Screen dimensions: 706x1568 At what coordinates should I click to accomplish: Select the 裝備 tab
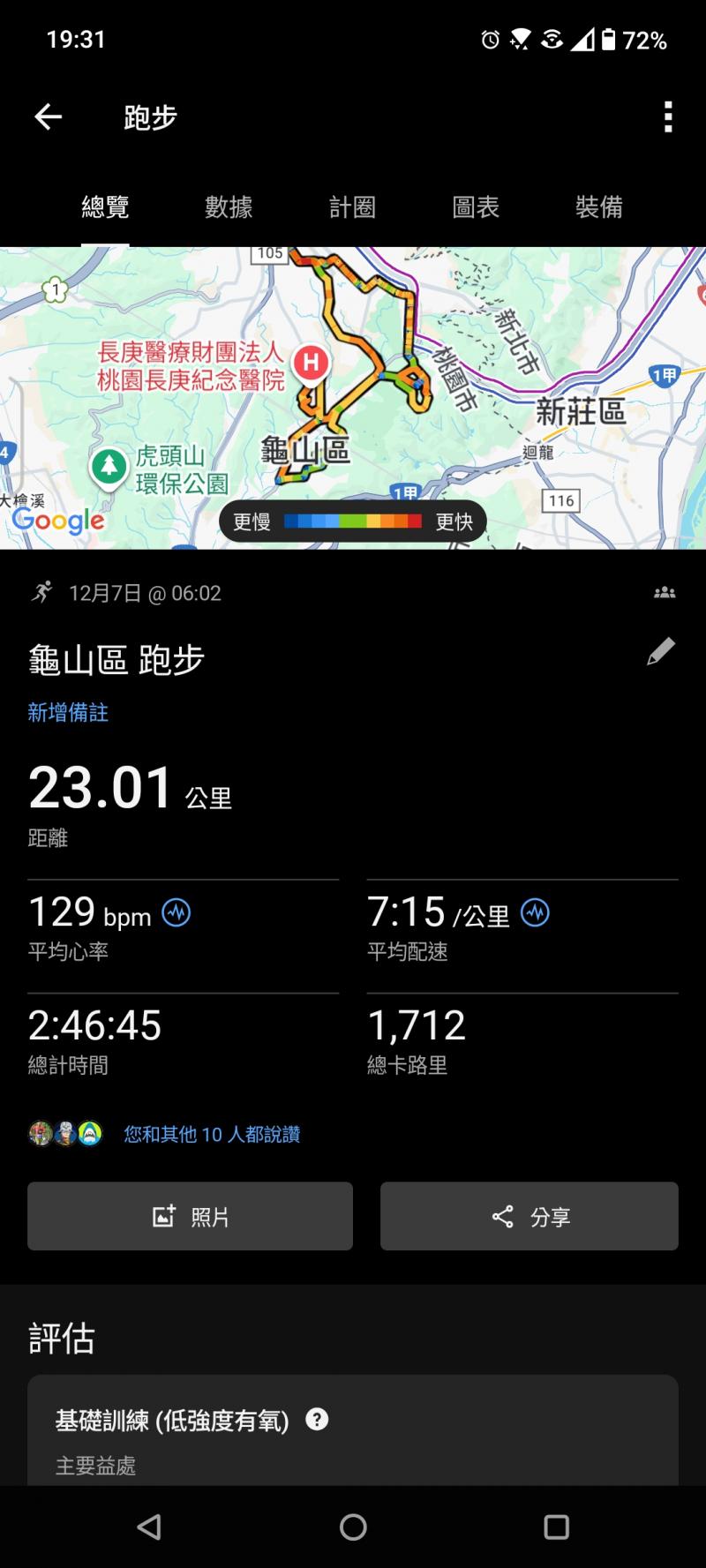(x=599, y=207)
